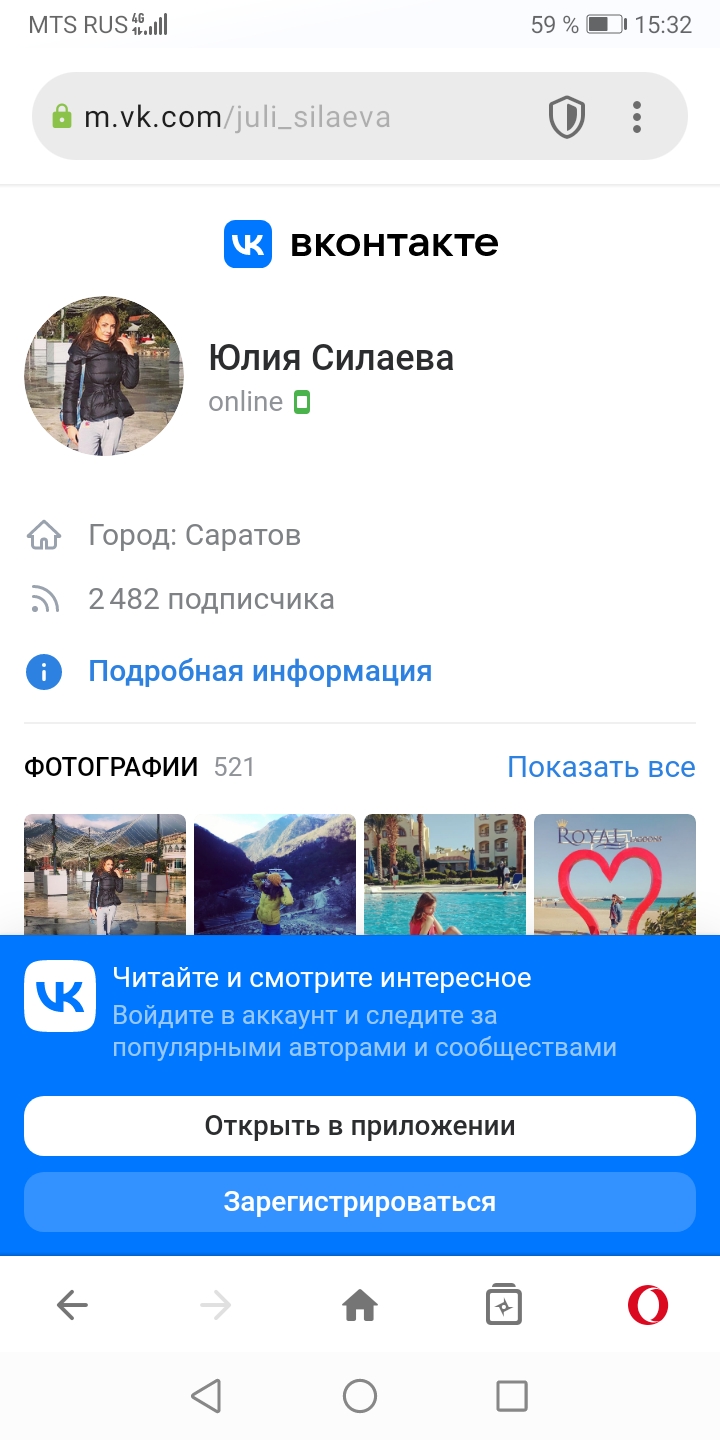This screenshot has width=720, height=1440.
Task: Open the profile avatar photo
Action: coord(104,376)
